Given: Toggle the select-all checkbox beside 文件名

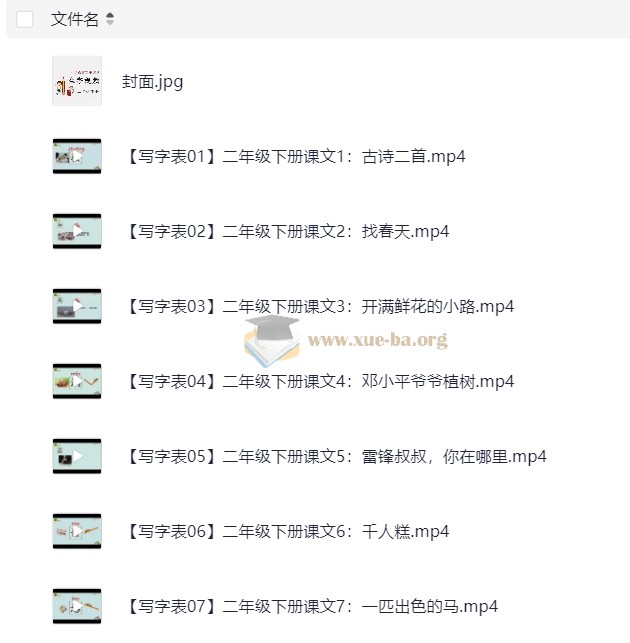Looking at the screenshot, I should (25, 19).
